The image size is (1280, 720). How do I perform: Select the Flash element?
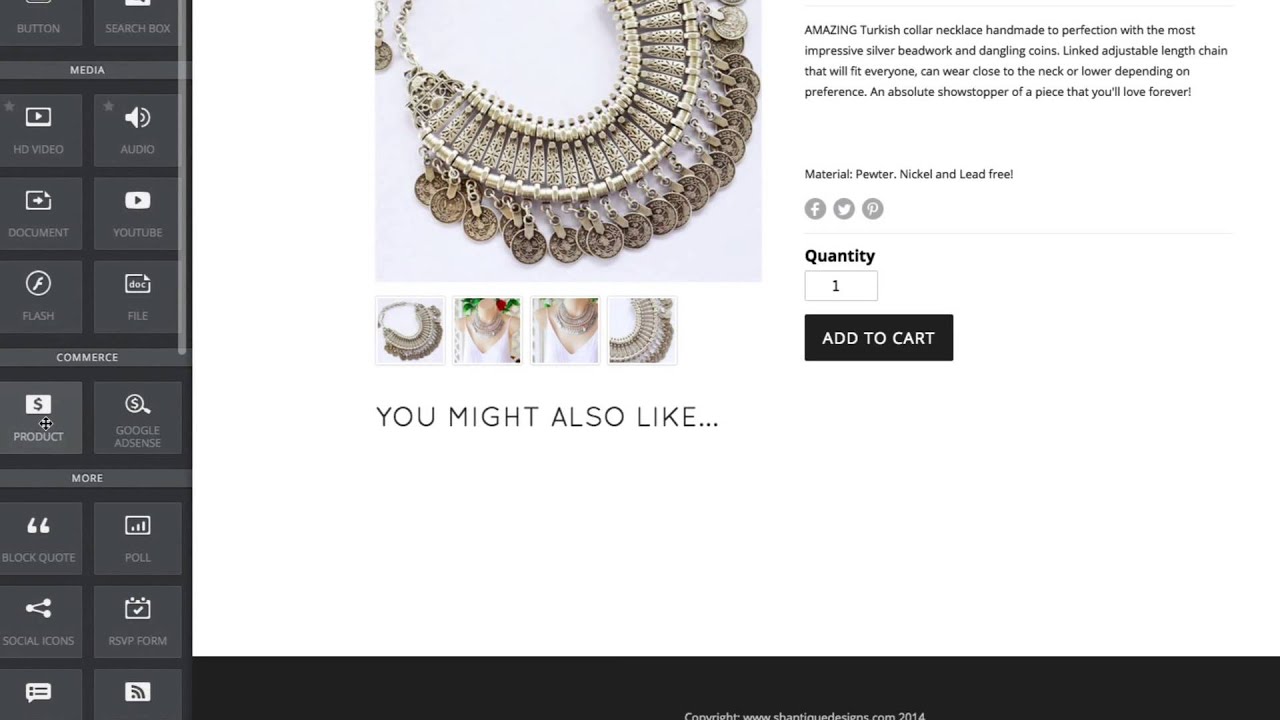pyautogui.click(x=38, y=296)
